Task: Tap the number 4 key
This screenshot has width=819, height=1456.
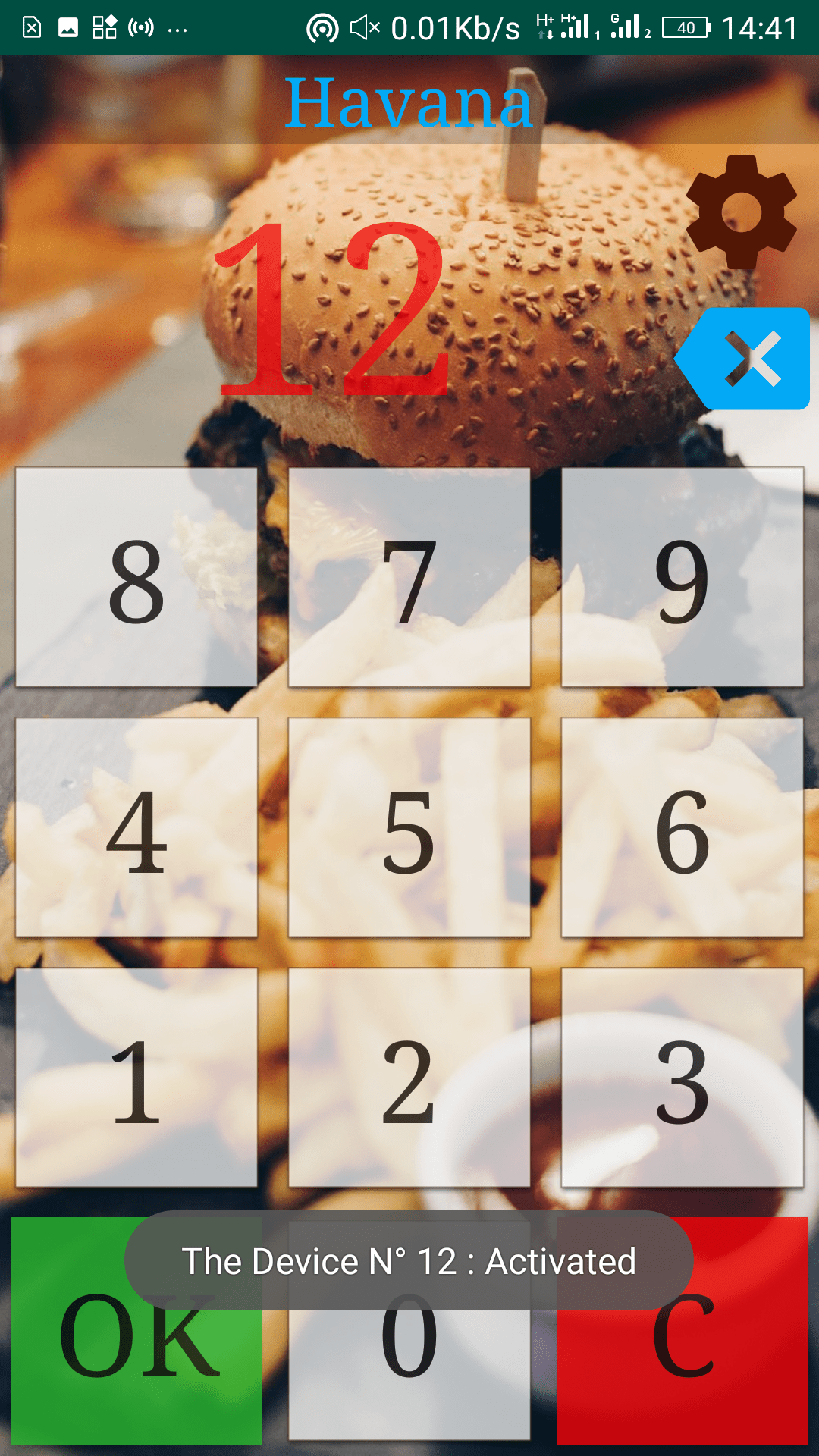Action: (136, 828)
